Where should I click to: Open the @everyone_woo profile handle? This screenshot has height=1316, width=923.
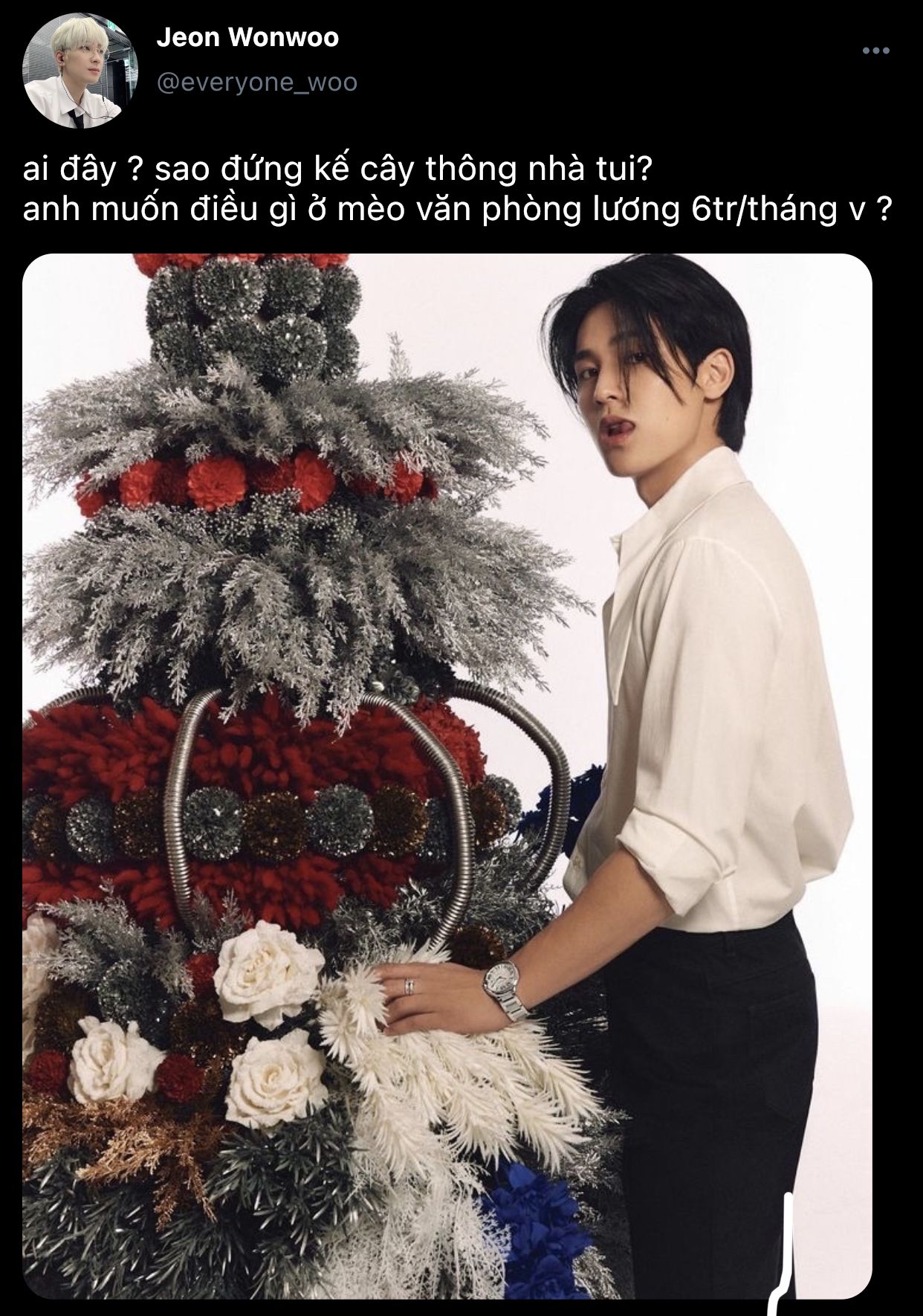(x=256, y=83)
